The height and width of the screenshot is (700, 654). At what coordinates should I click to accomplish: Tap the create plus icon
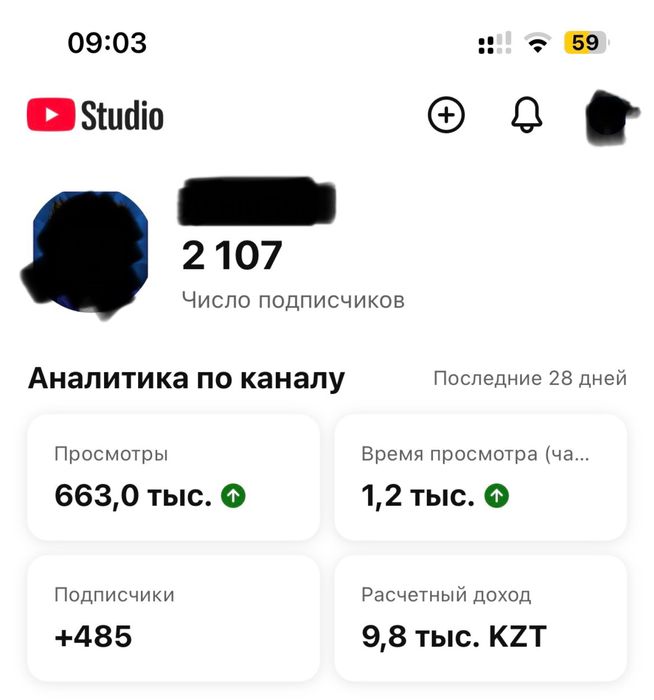tap(446, 116)
